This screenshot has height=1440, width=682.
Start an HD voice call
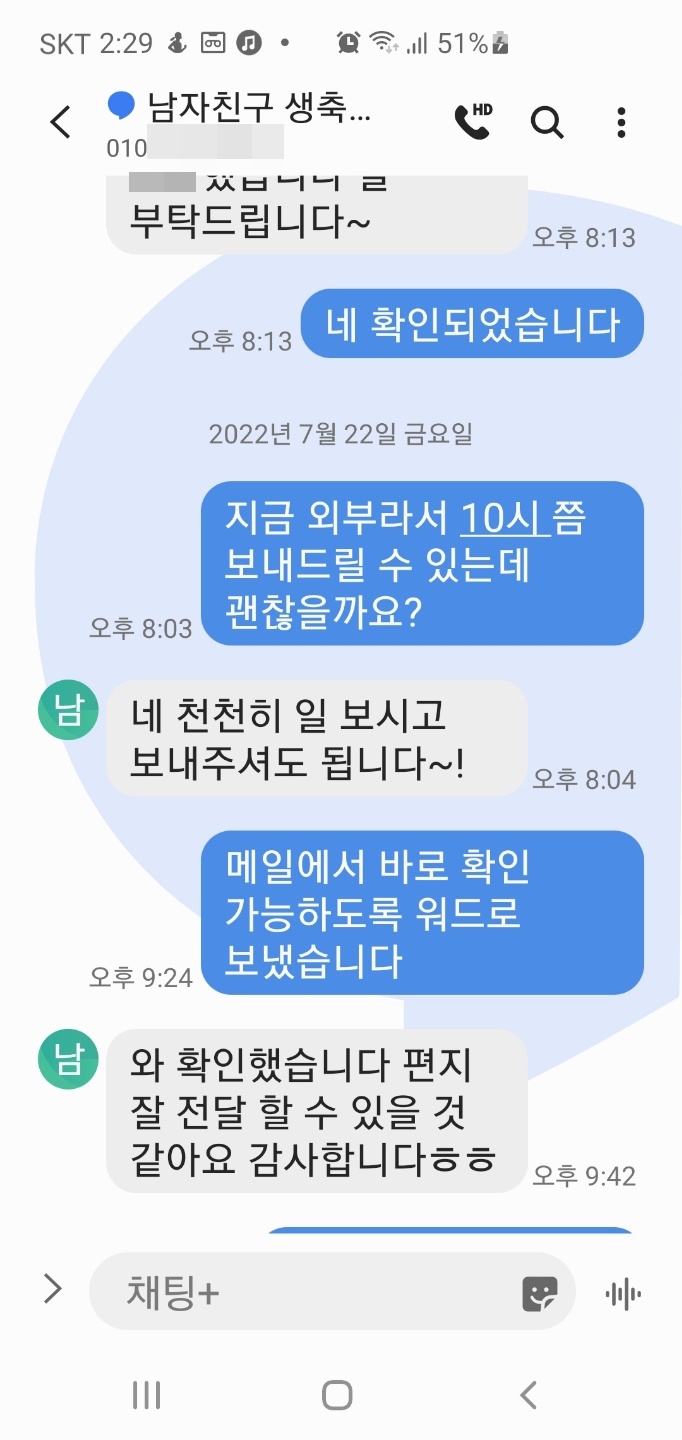[473, 121]
